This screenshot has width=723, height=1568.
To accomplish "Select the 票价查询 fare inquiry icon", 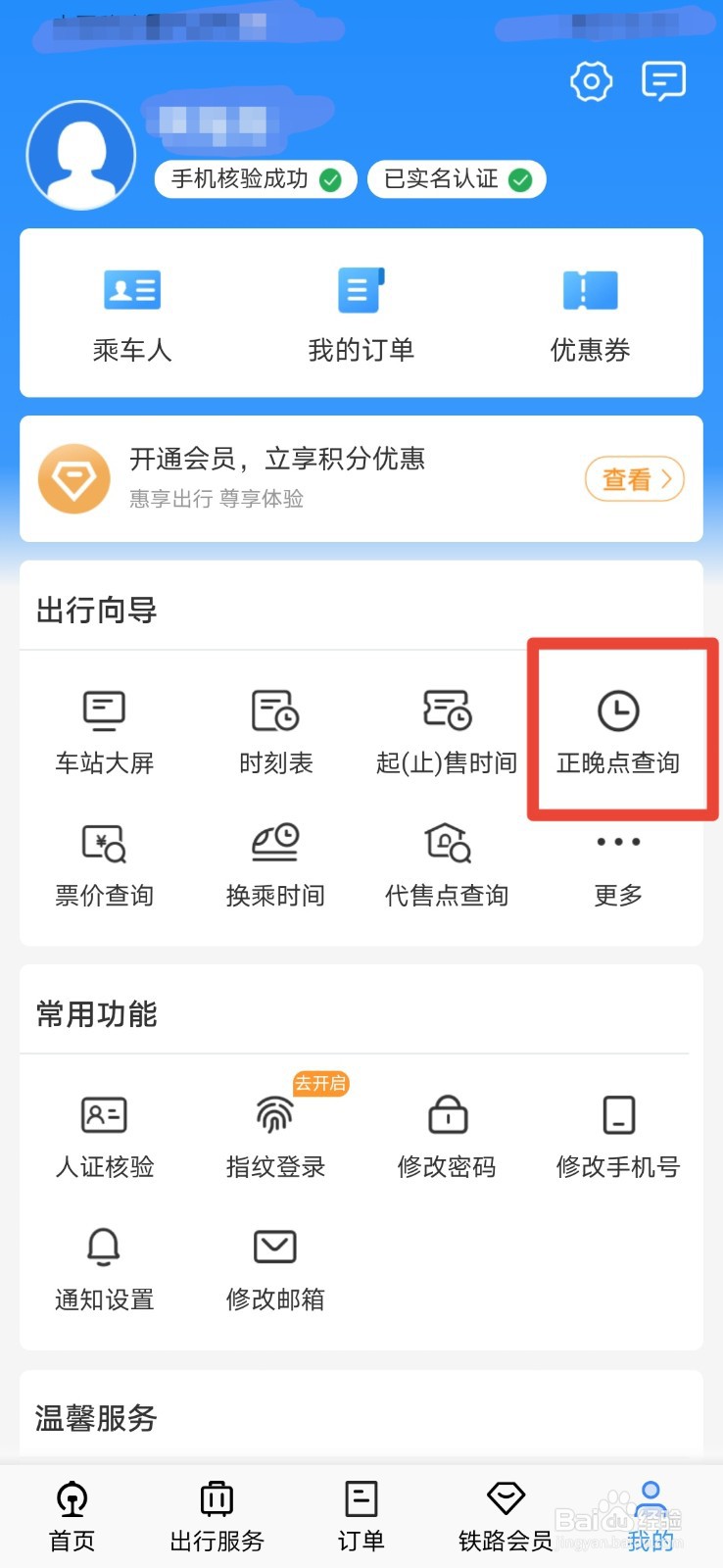I will 104,862.
